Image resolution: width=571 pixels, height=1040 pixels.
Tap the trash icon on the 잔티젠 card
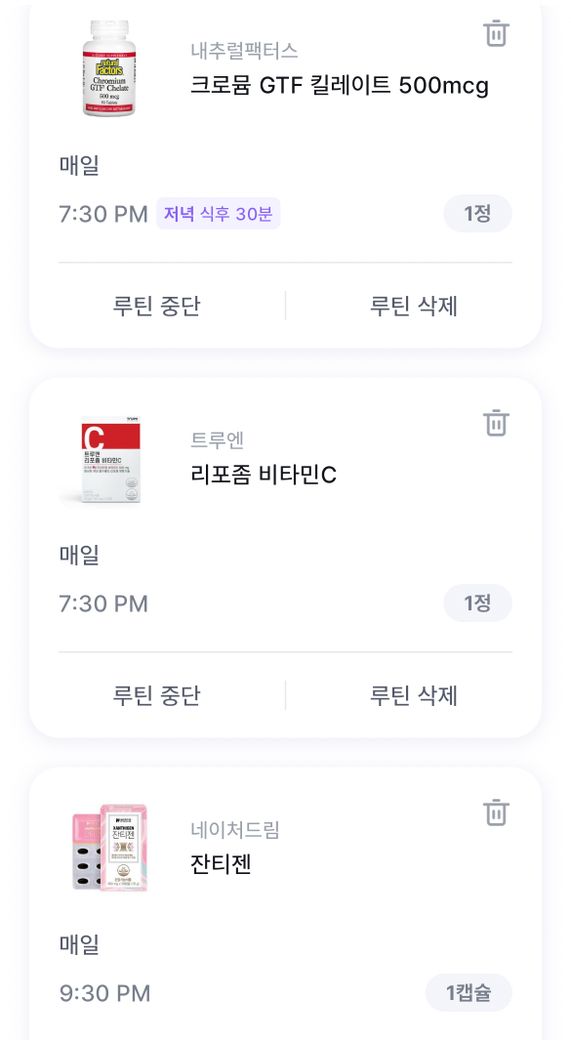click(495, 812)
